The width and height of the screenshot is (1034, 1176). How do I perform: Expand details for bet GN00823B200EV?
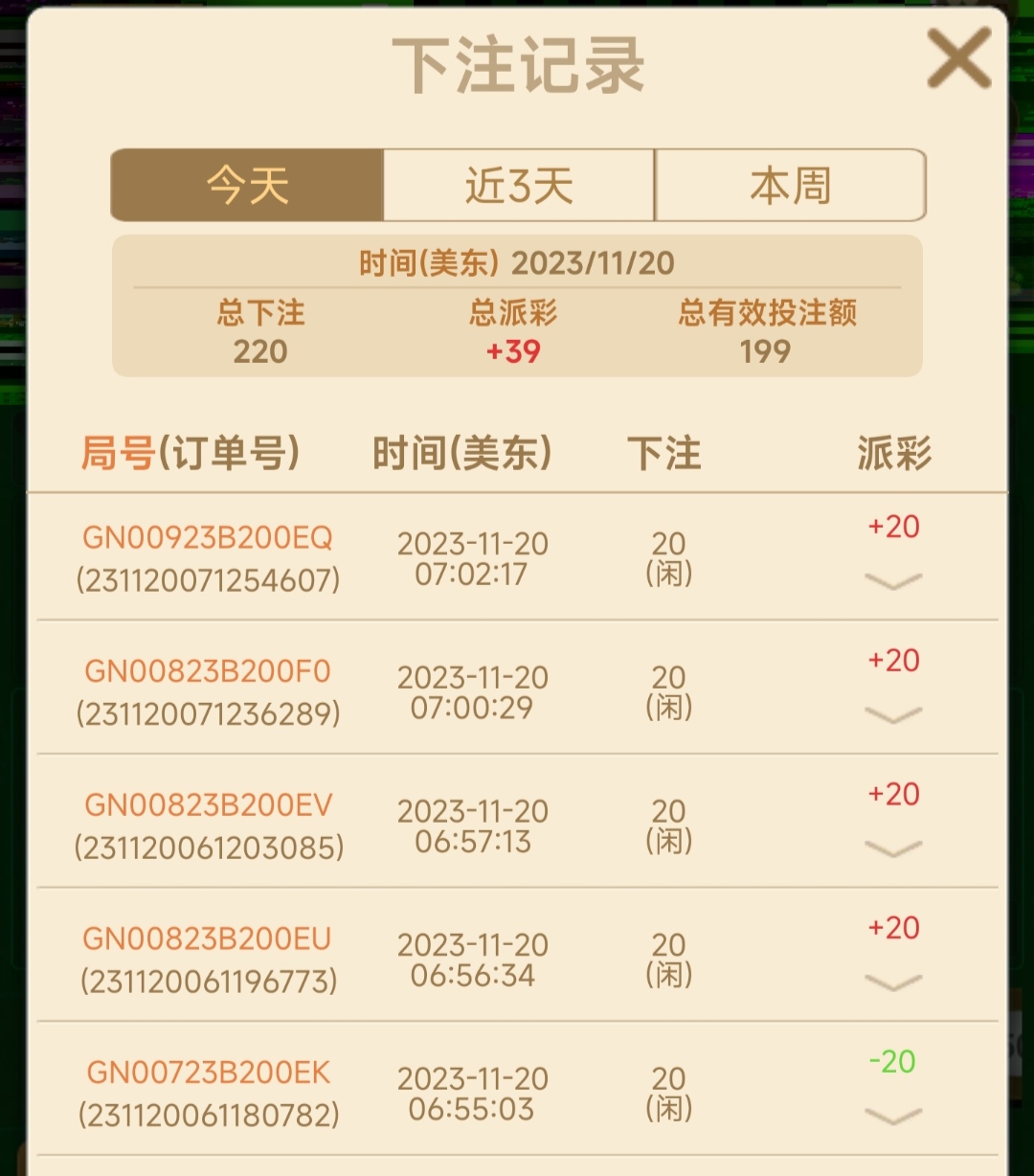(892, 848)
